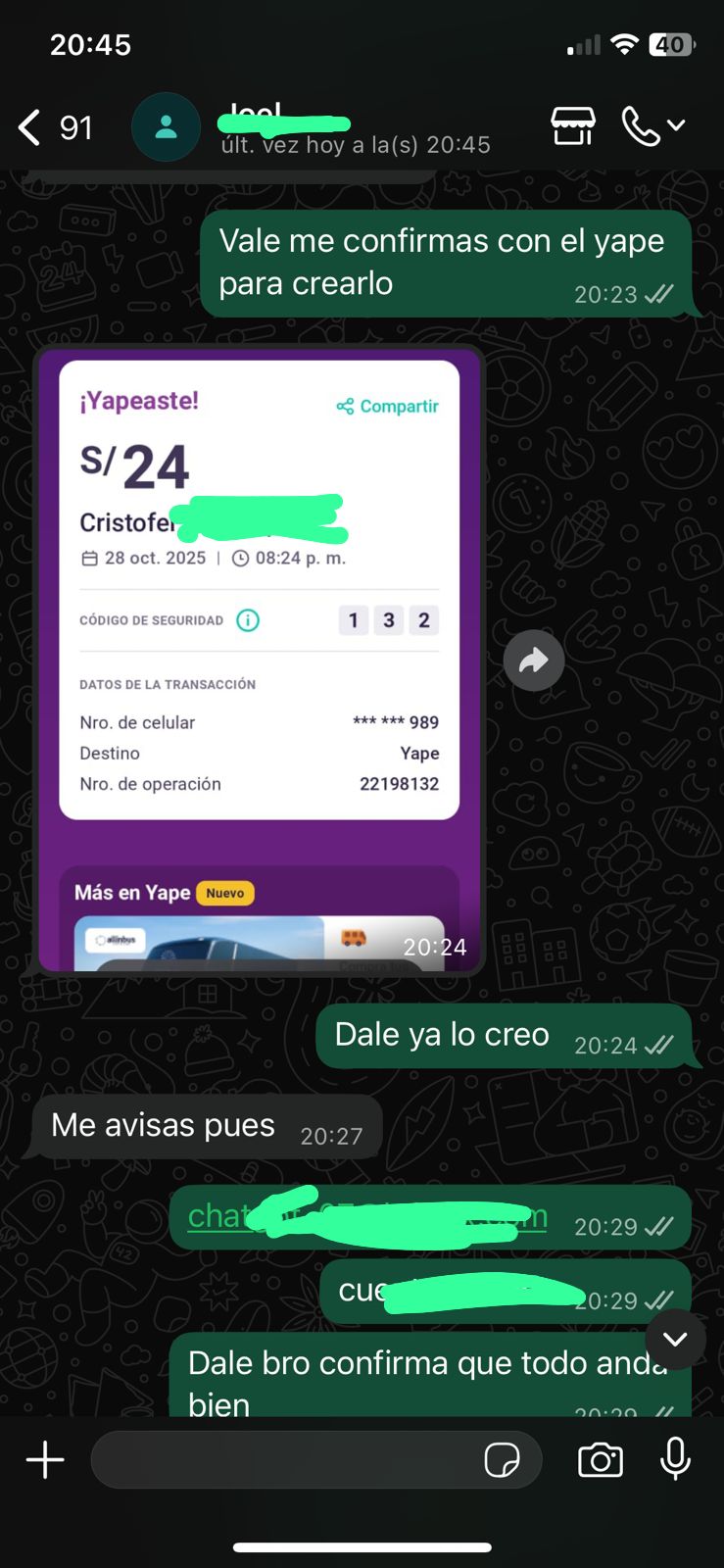Focus the message text field
Screen dimensions: 724x1568
[x=284, y=1460]
